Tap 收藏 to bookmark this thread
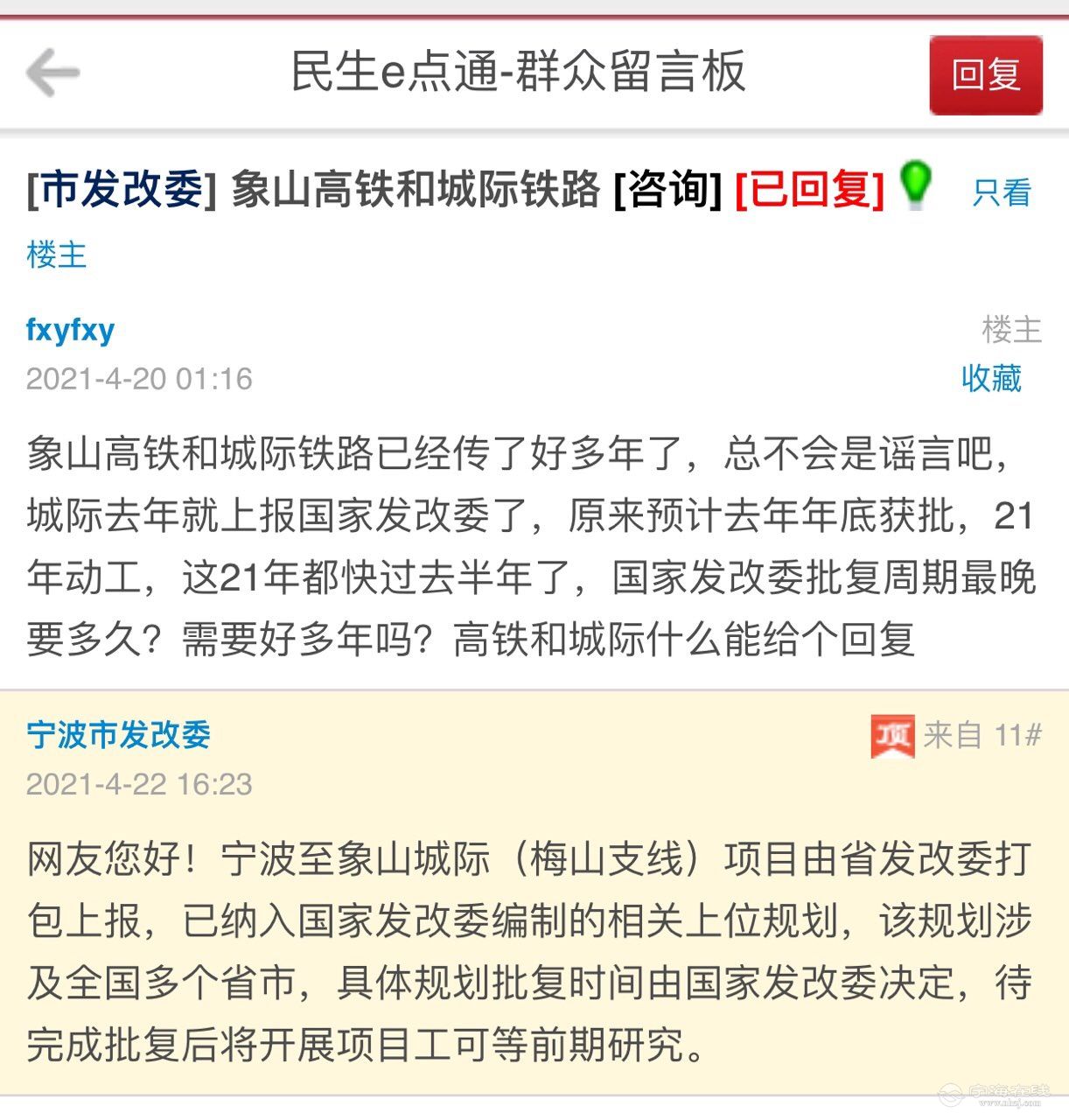The image size is (1069, 1120). click(990, 378)
